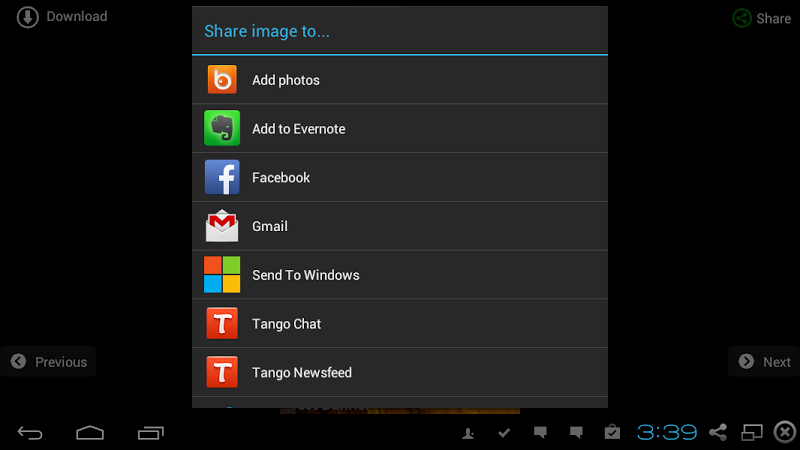Viewport: 800px width, 450px height.
Task: Go to the Previous image
Action: (48, 362)
